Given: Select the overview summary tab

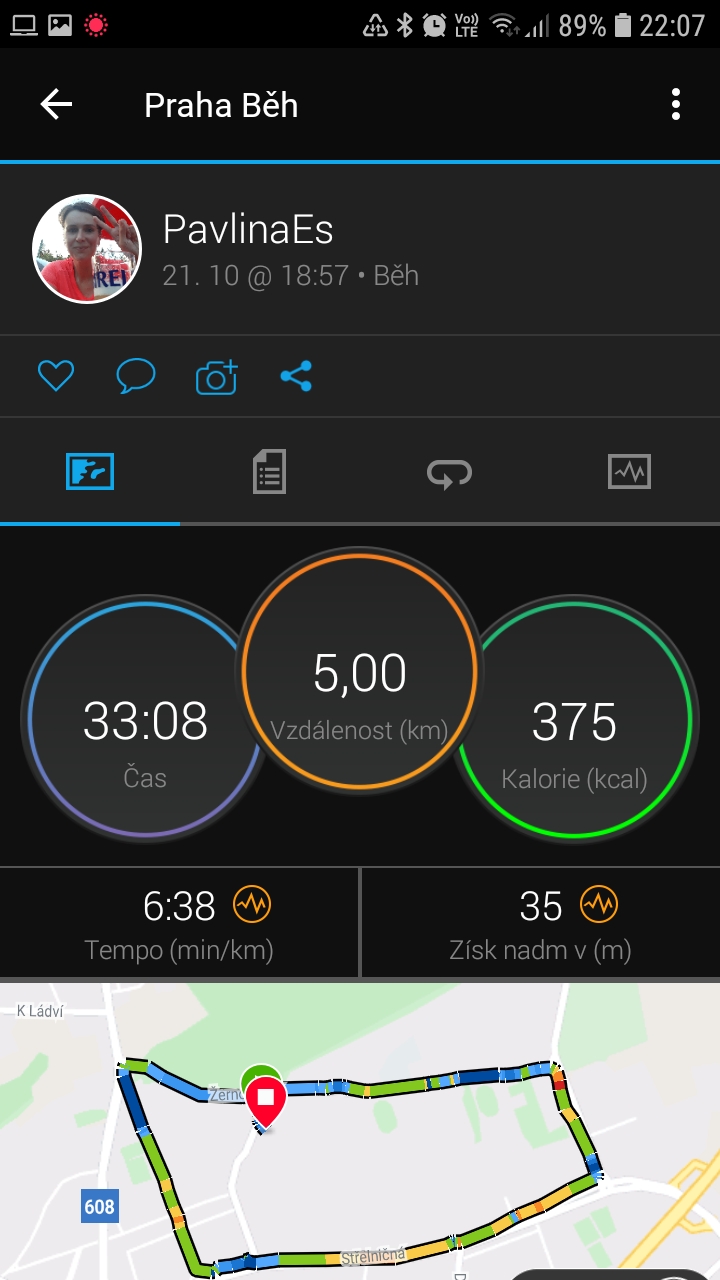Looking at the screenshot, I should 90,471.
